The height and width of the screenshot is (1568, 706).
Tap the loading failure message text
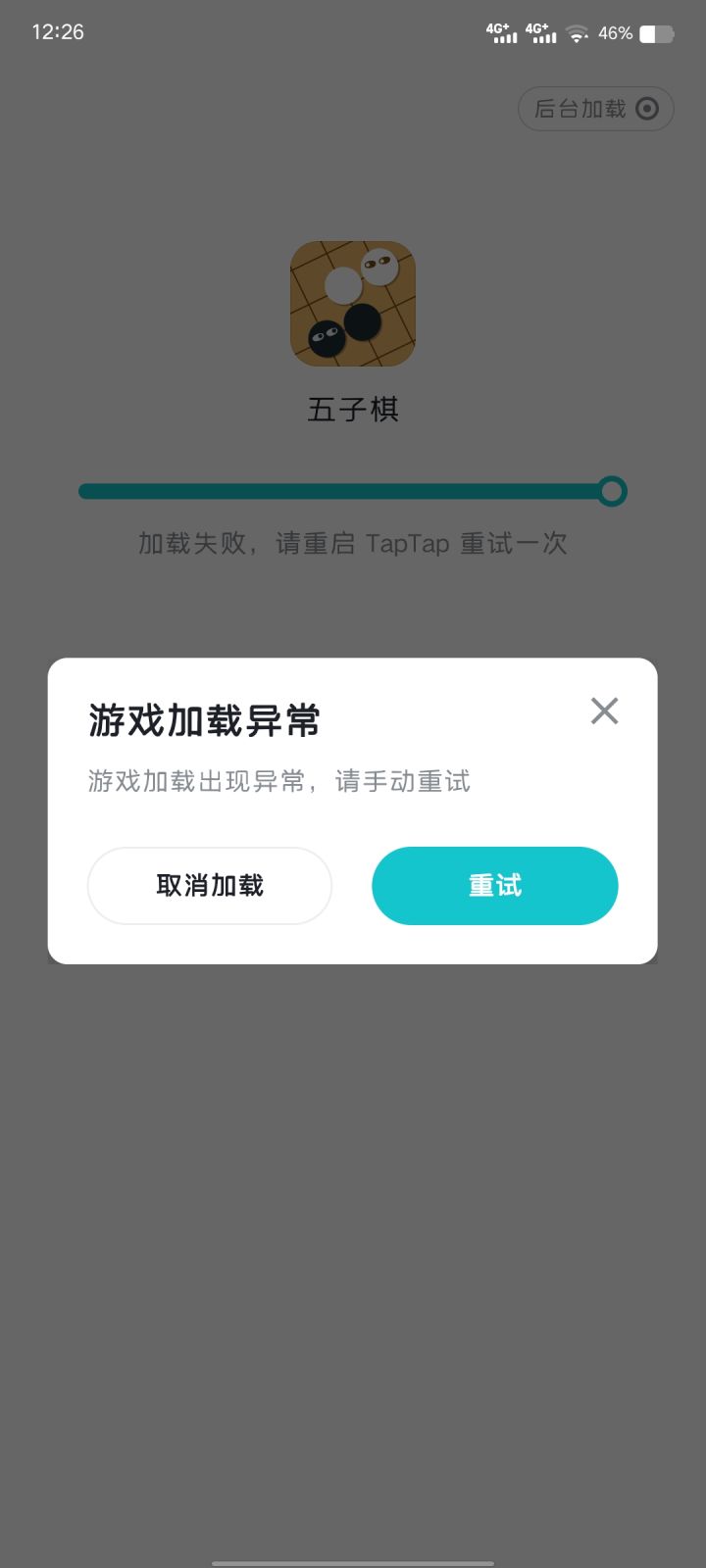[352, 543]
